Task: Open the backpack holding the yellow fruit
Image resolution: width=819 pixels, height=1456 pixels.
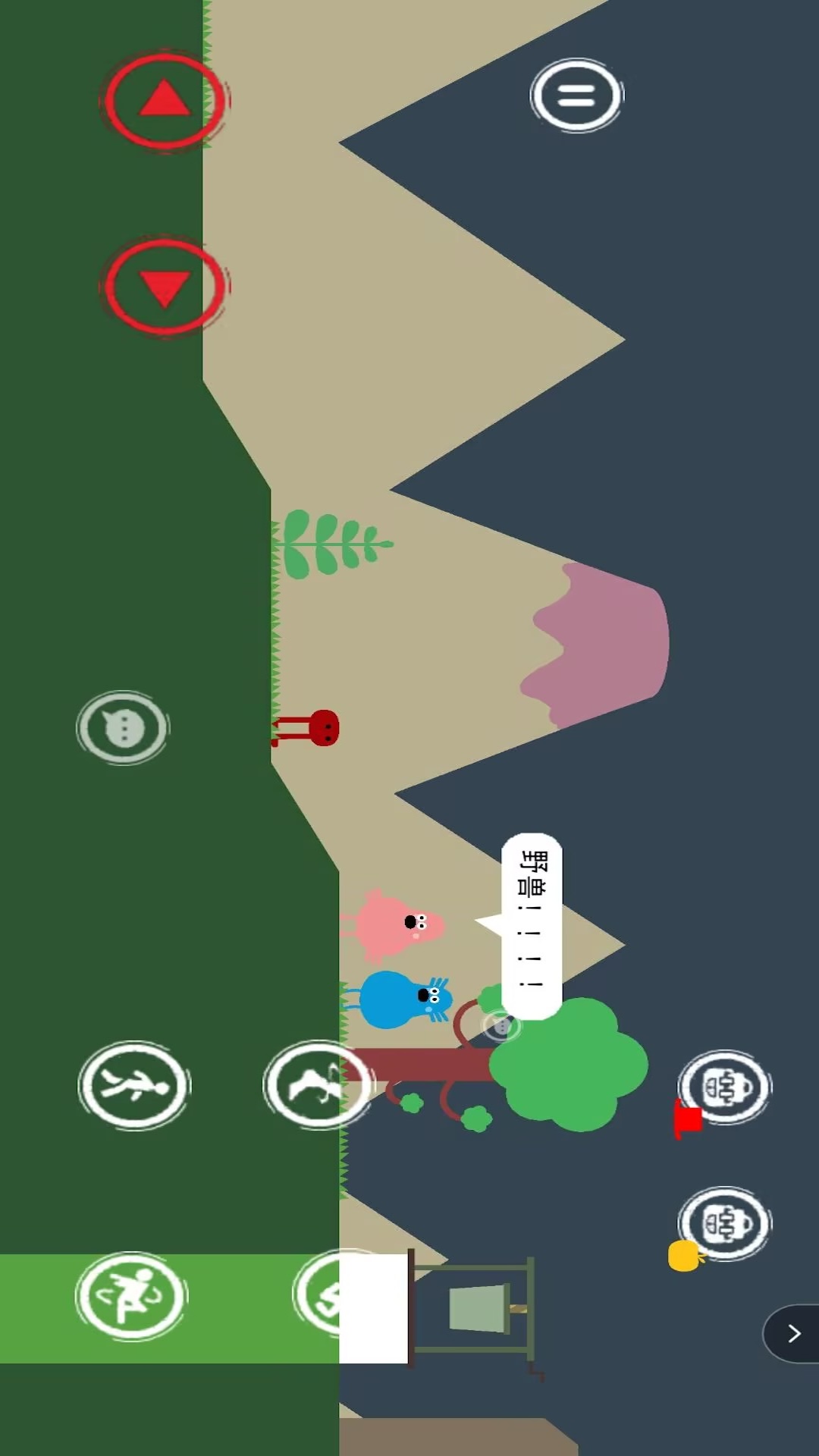Action: point(725,1223)
